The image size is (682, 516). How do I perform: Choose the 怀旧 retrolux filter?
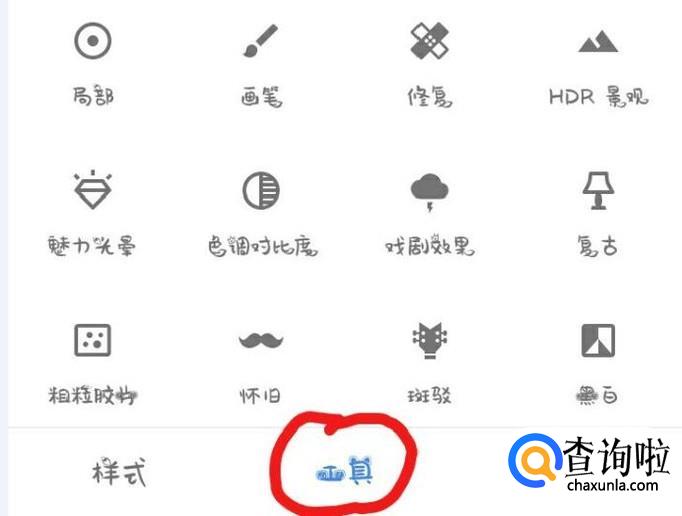point(262,360)
